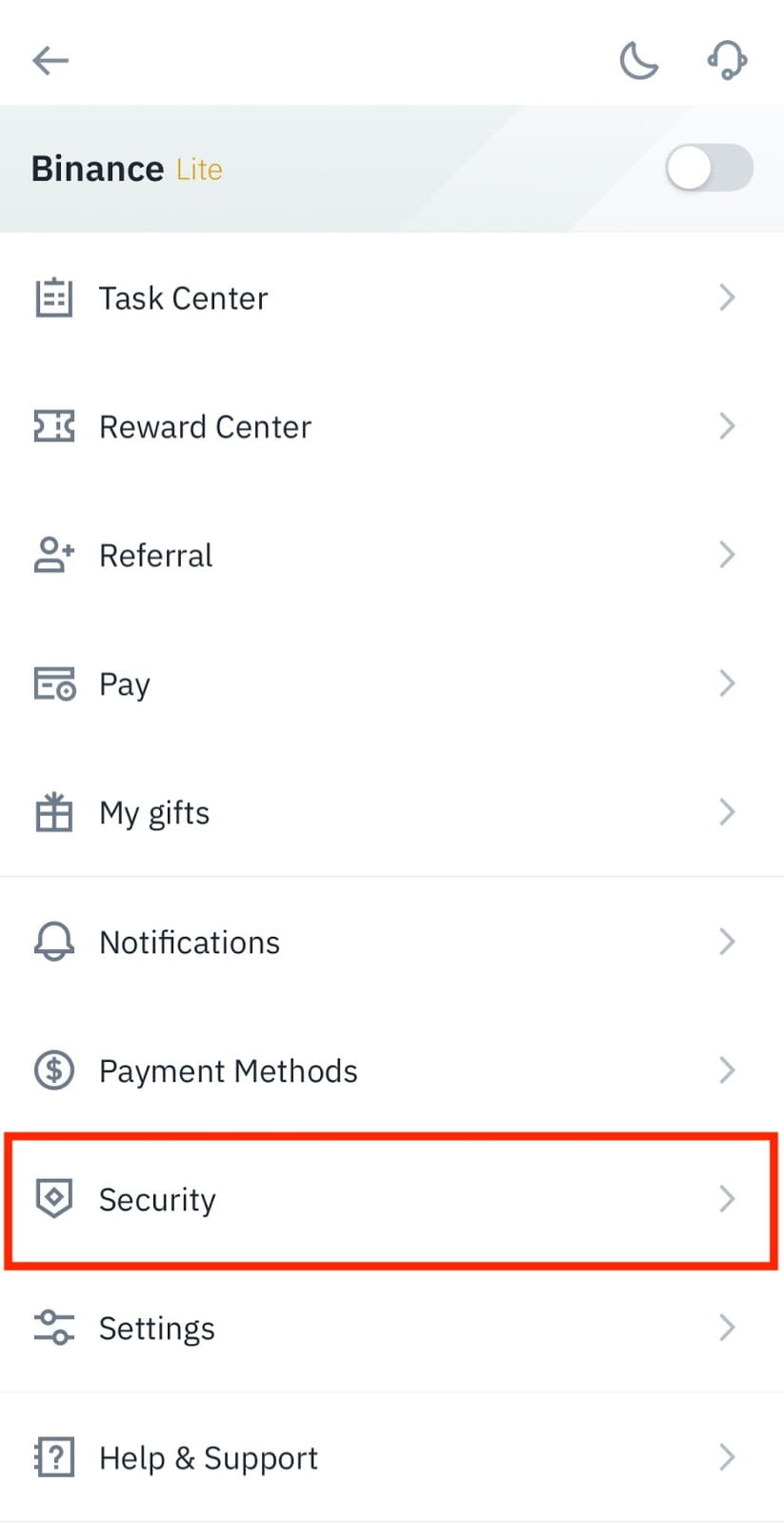The height and width of the screenshot is (1525, 784).
Task: Open Notifications settings
Action: pyautogui.click(x=392, y=942)
